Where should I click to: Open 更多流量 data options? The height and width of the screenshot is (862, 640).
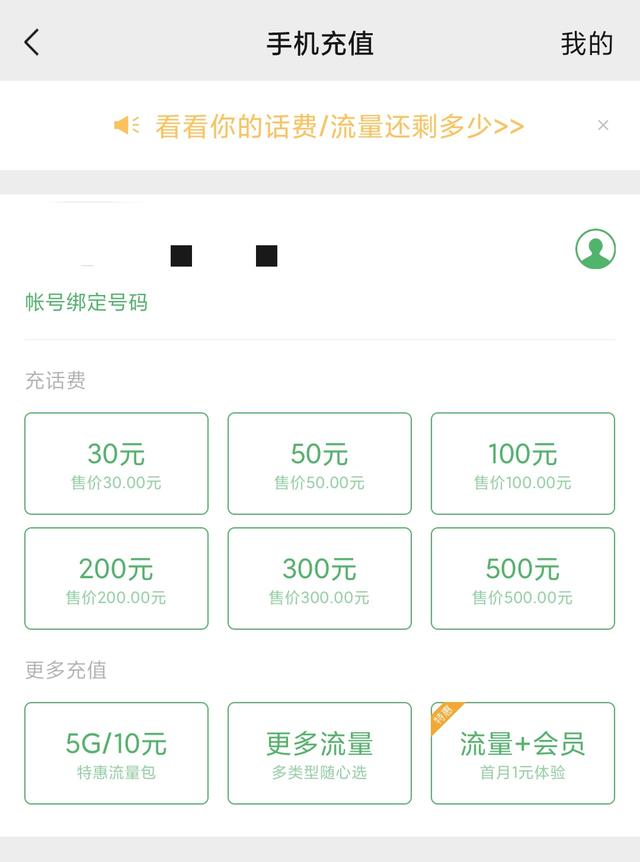[x=320, y=753]
